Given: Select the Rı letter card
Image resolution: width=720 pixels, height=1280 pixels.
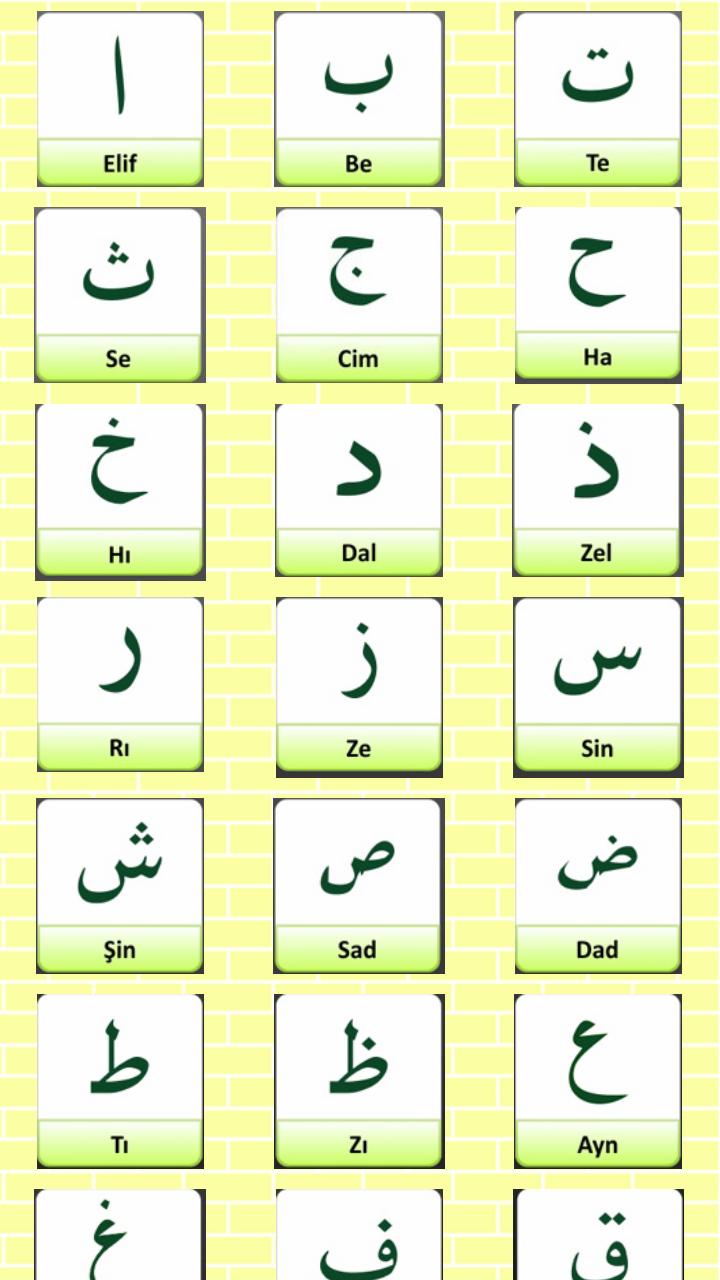Looking at the screenshot, I should (x=120, y=685).
